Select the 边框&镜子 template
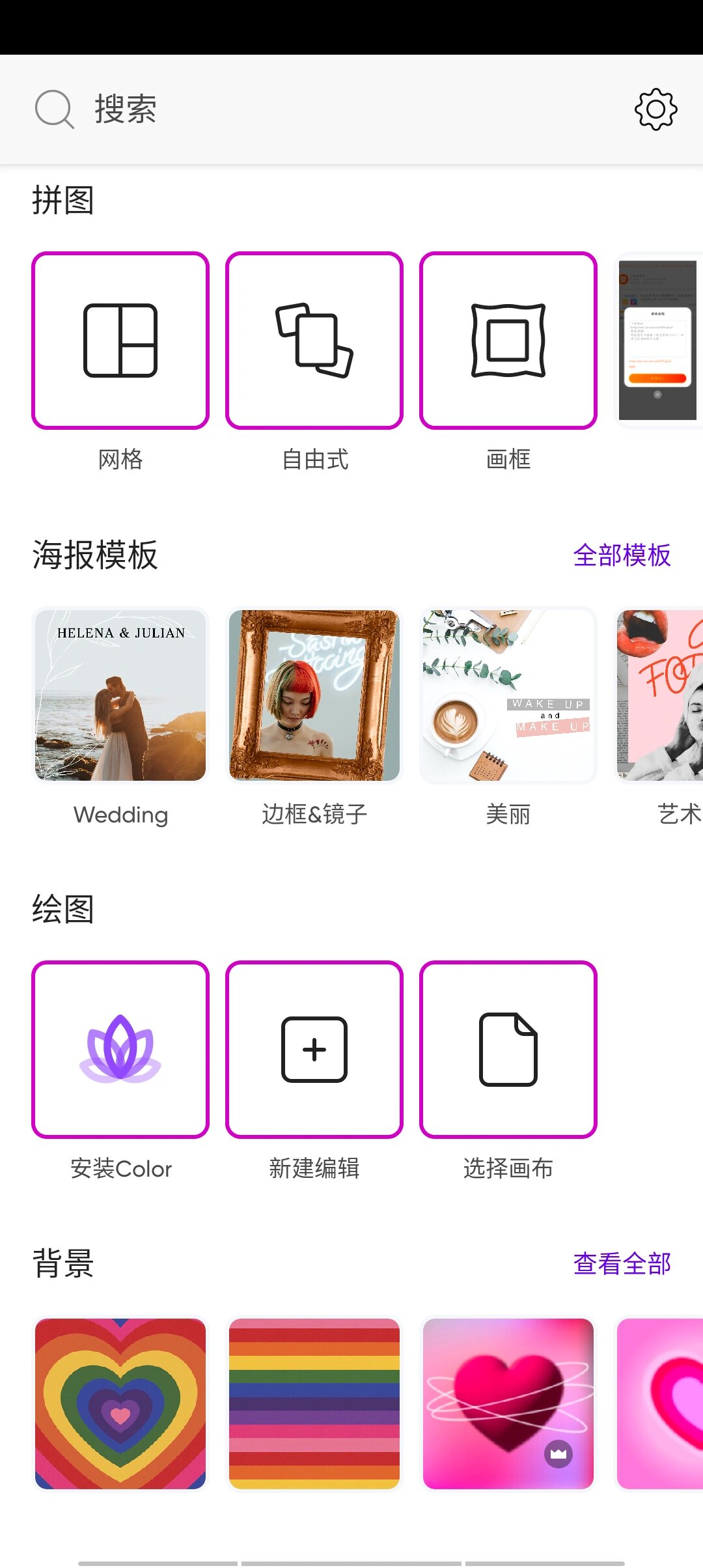Image resolution: width=703 pixels, height=1568 pixels. 314,693
